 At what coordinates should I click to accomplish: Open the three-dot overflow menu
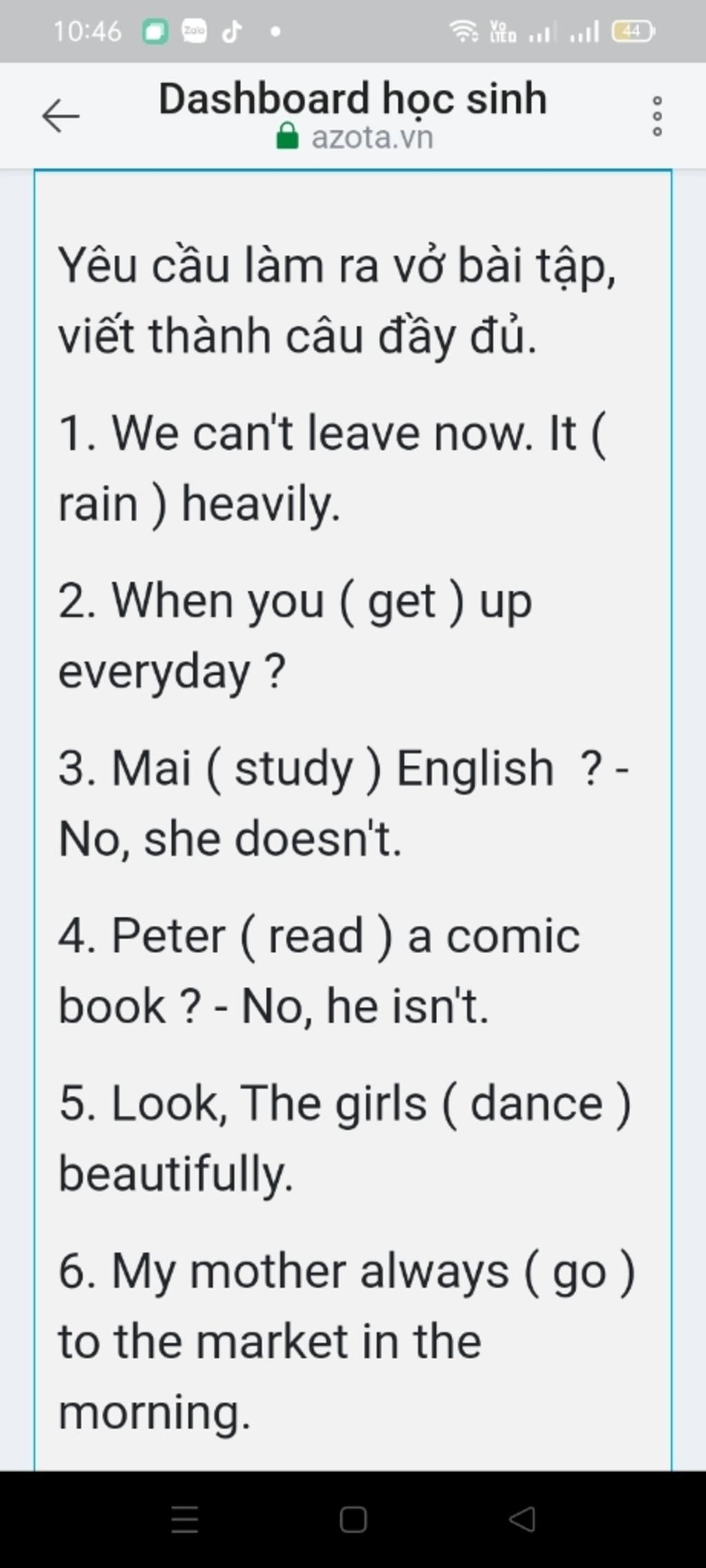(656, 116)
